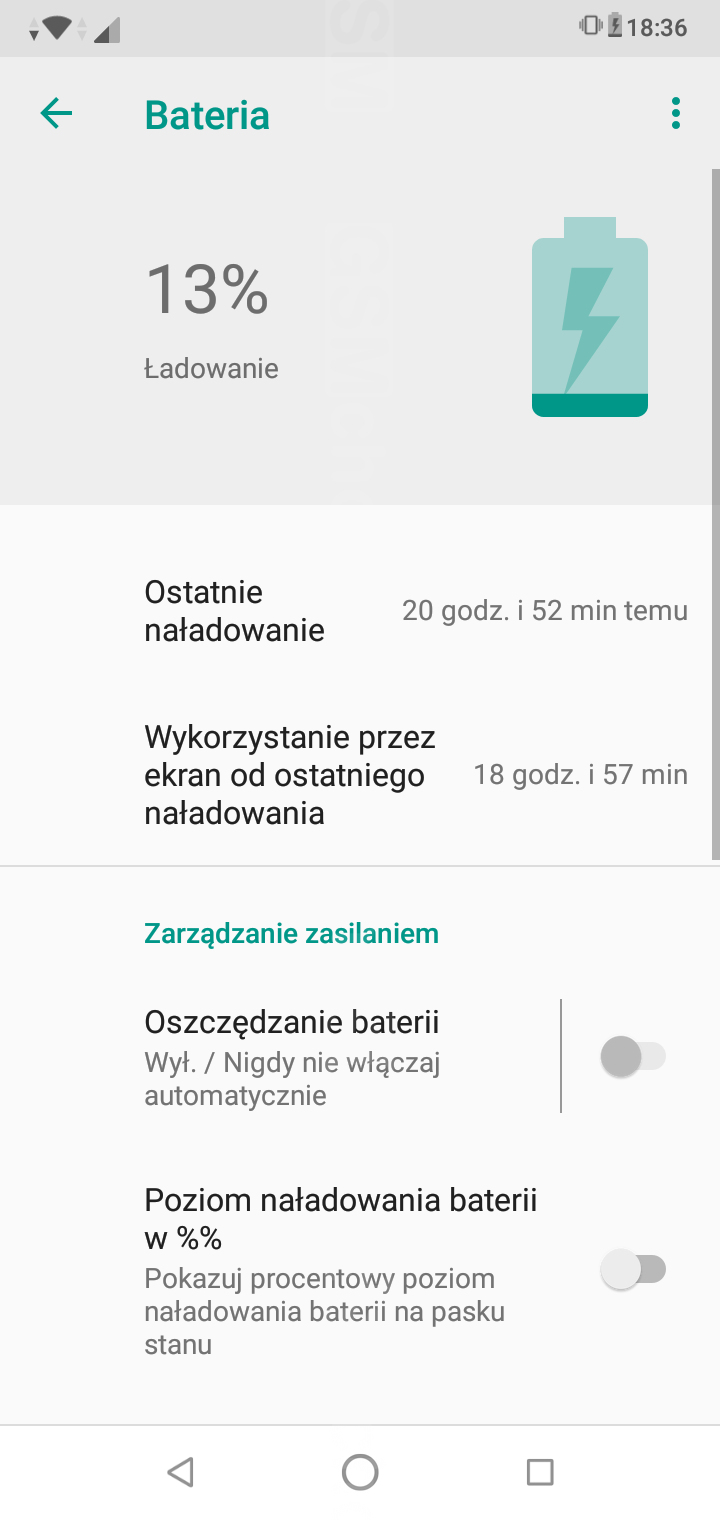This screenshot has height=1520, width=720.
Task: Enable Poziom naładowania baterii w %%
Action: tap(632, 1270)
